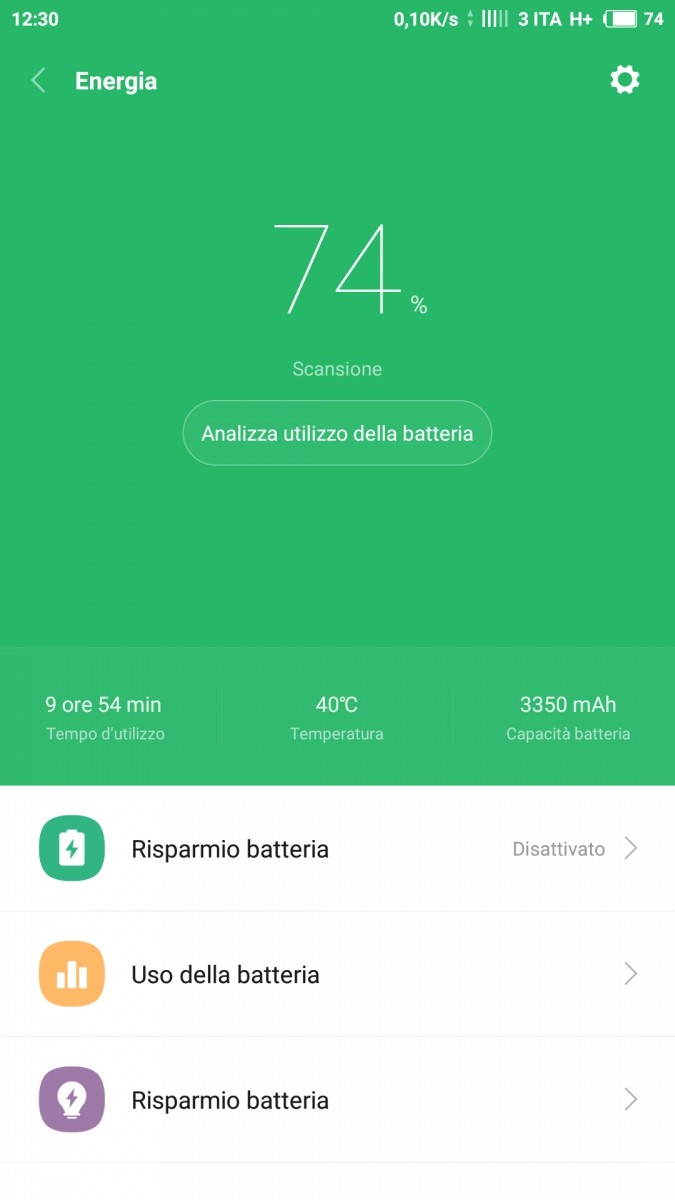Tap Analizza utilizzo della batteria button
This screenshot has width=675, height=1200.
point(337,433)
